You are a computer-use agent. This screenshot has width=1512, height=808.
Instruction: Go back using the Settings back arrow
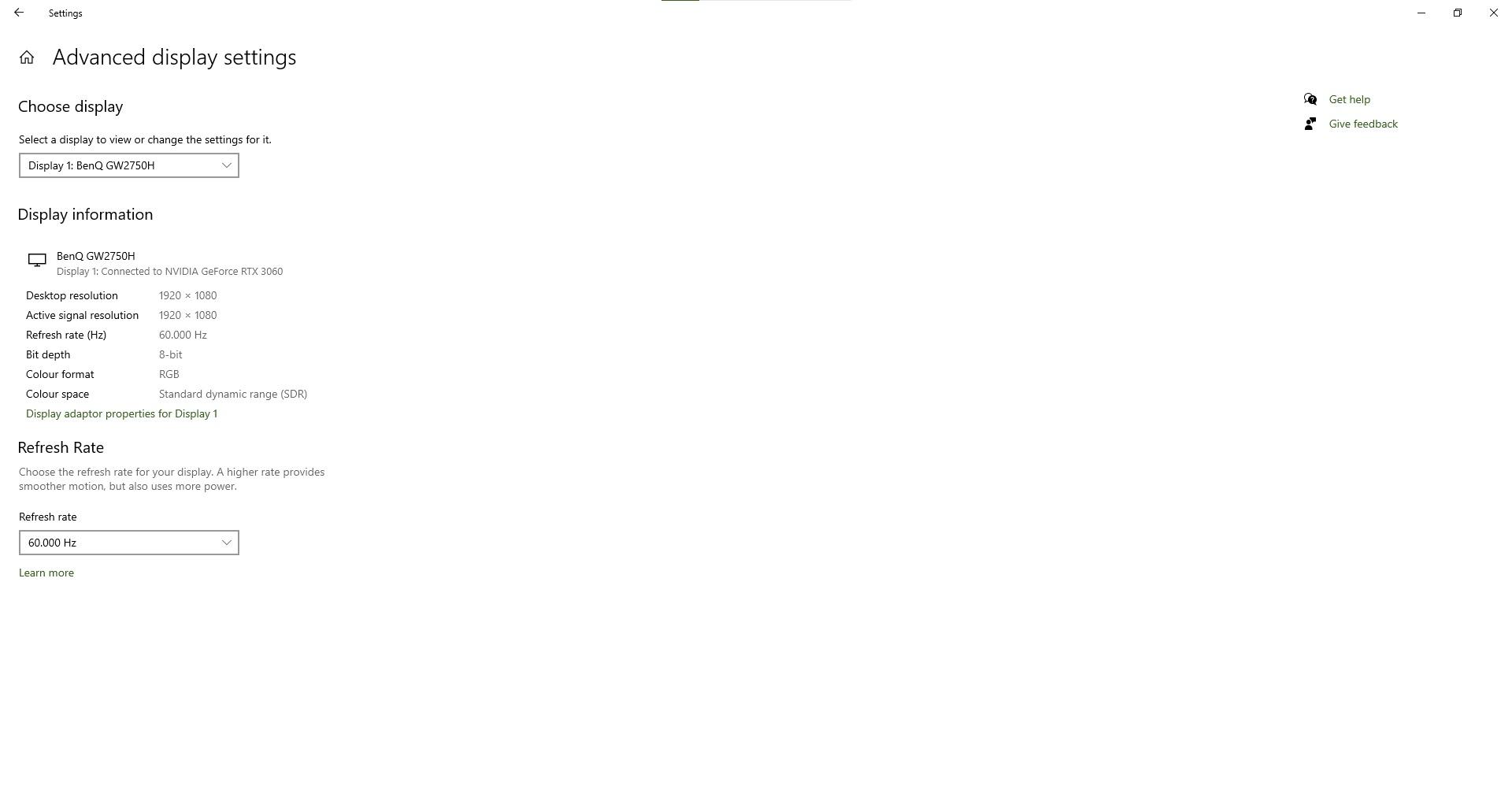19,13
